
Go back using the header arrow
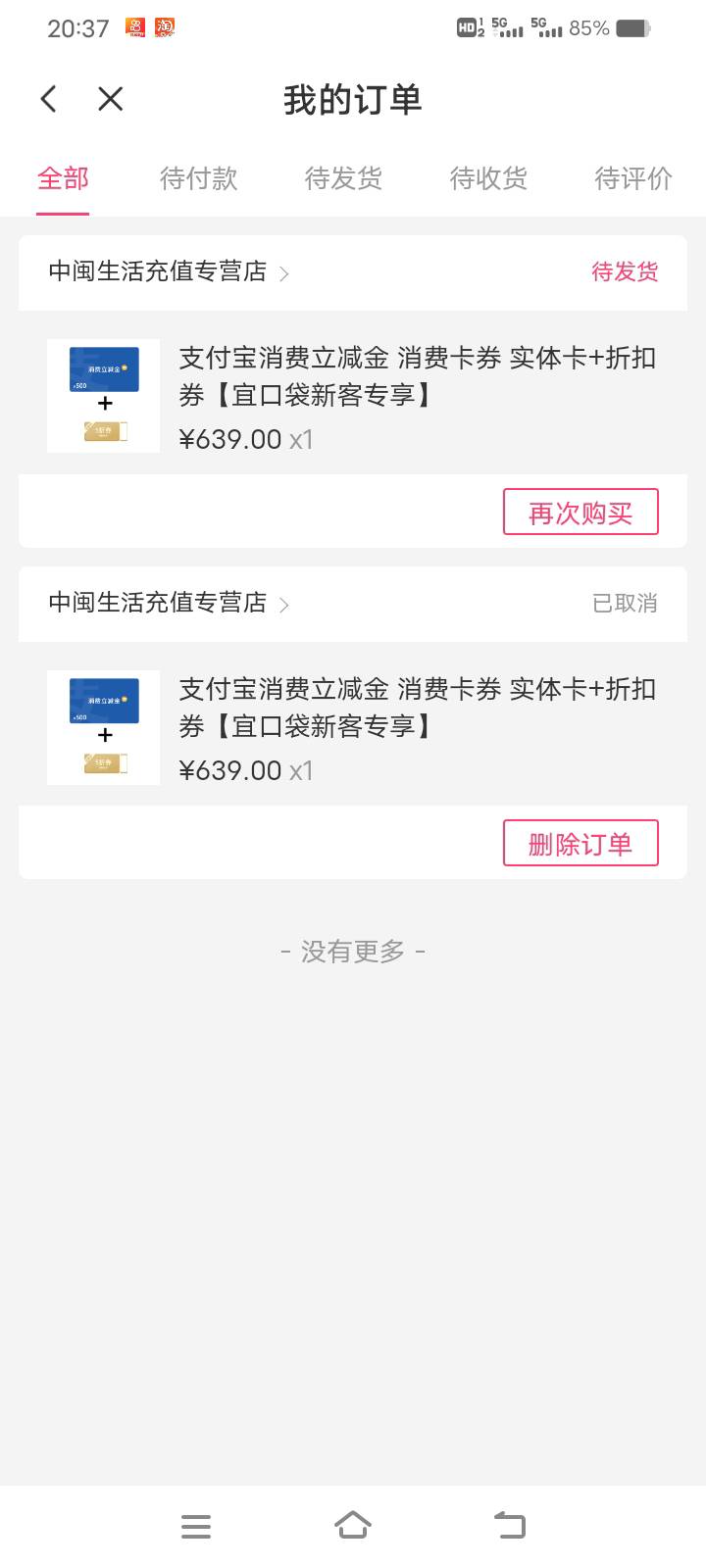pos(49,99)
